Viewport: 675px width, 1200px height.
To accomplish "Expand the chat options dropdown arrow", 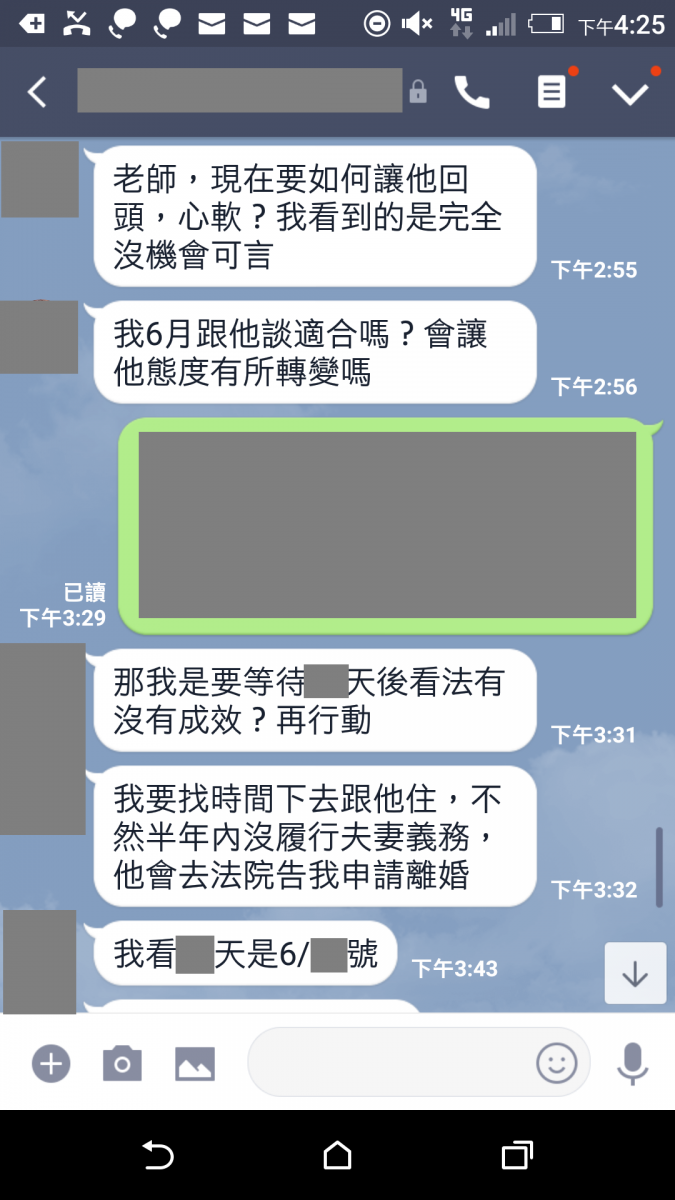I will (630, 93).
